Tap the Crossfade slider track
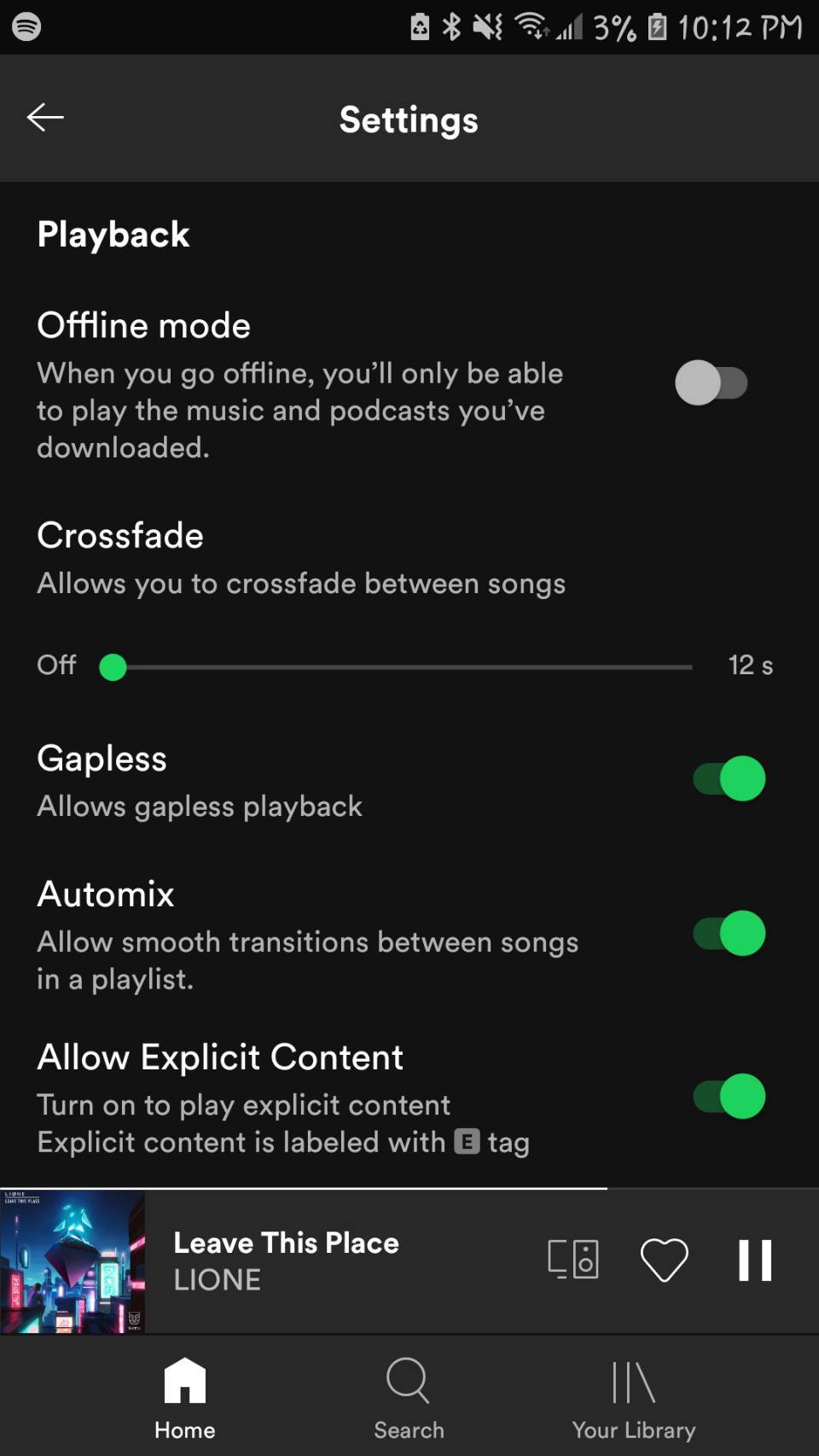 point(401,667)
